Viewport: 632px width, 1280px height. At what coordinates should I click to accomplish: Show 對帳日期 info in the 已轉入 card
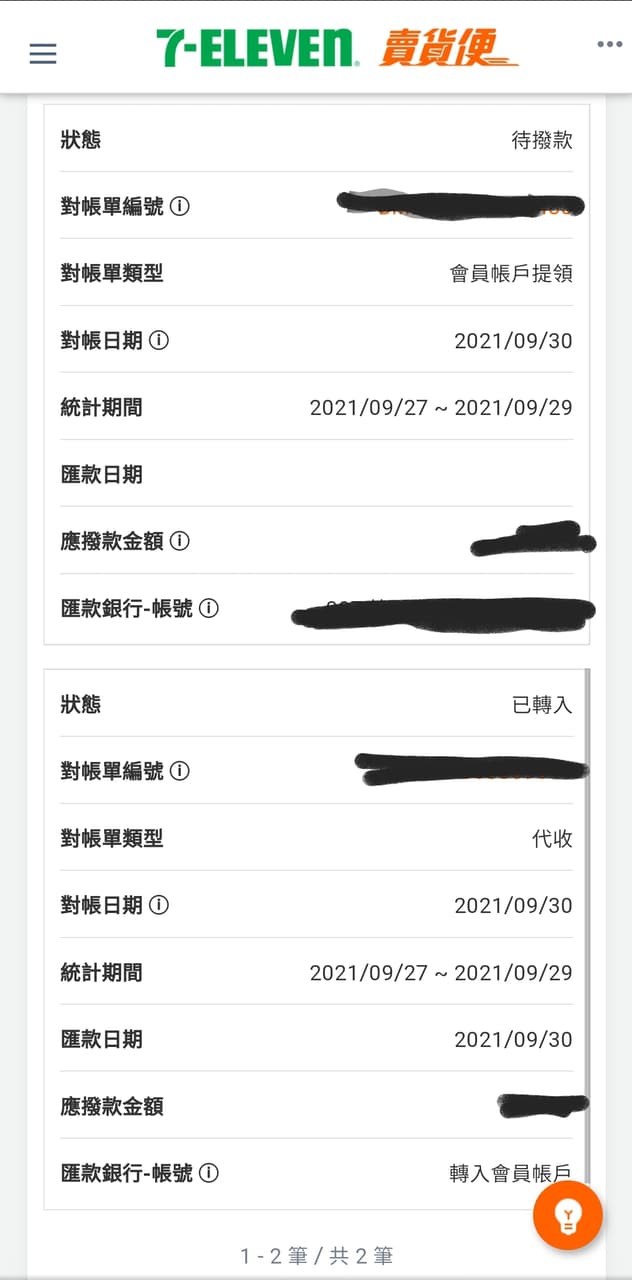point(159,905)
